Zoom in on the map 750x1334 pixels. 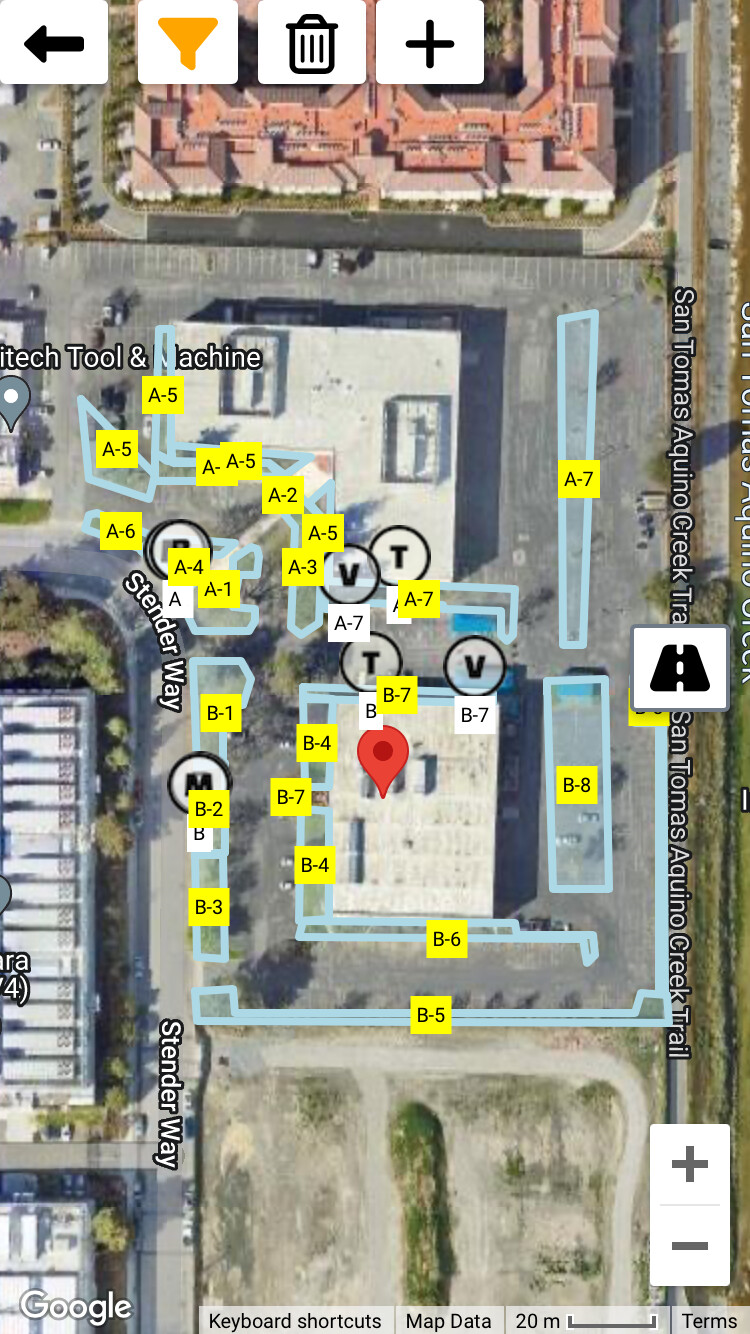pos(689,1164)
